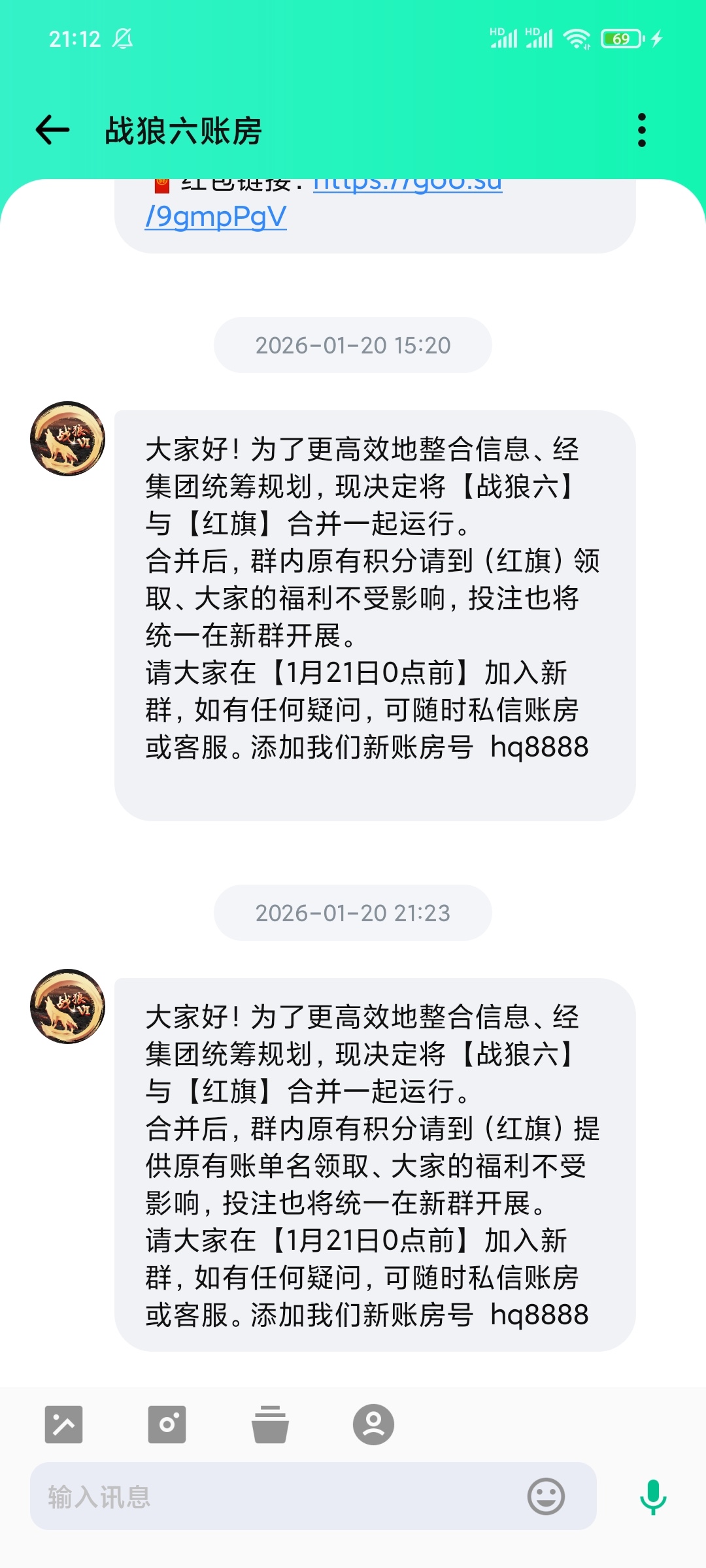The height and width of the screenshot is (1568, 706).
Task: Focus the 输入讯息 message field
Action: pyautogui.click(x=275, y=1496)
